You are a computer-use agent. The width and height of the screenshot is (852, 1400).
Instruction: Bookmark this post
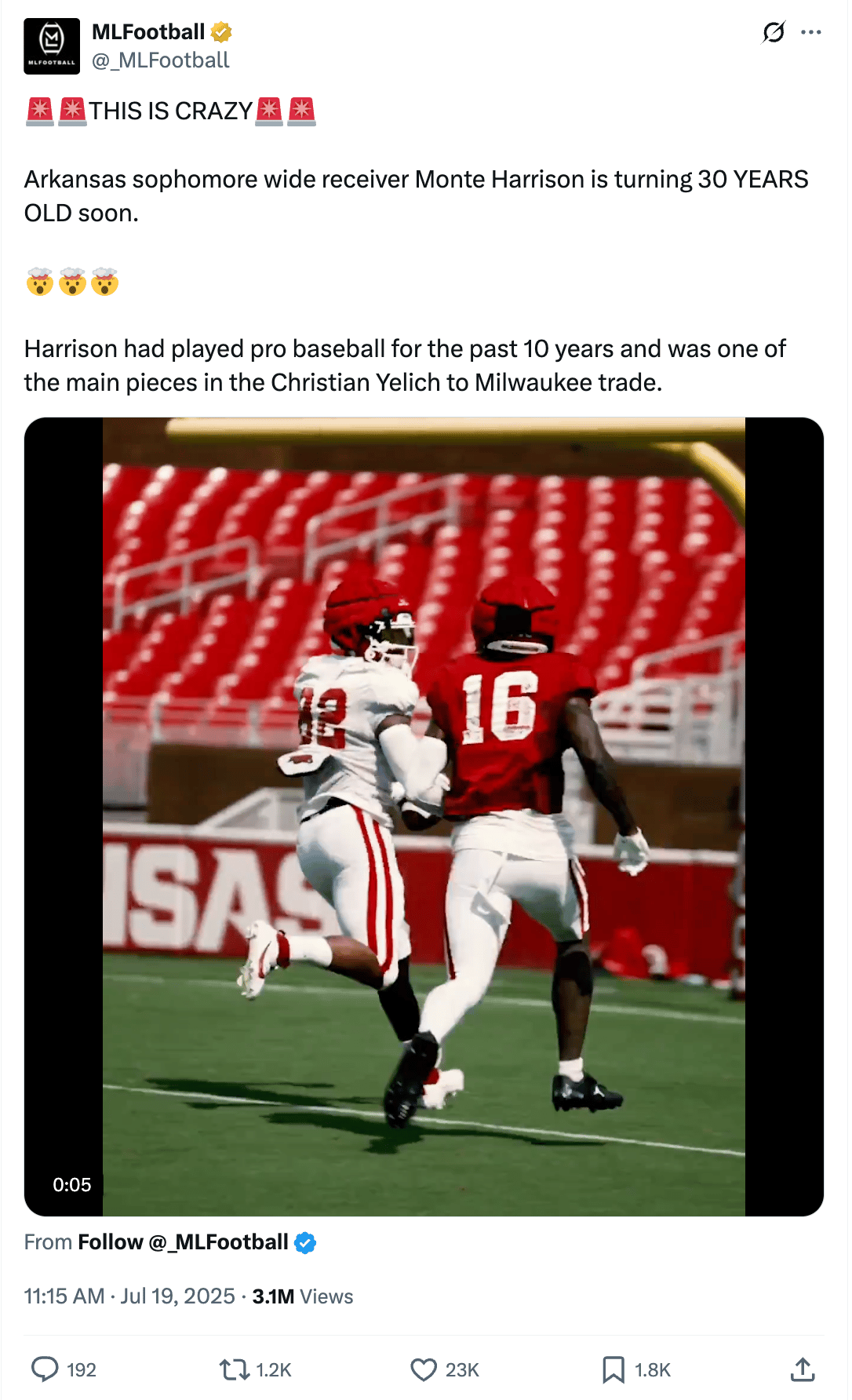tap(613, 1369)
